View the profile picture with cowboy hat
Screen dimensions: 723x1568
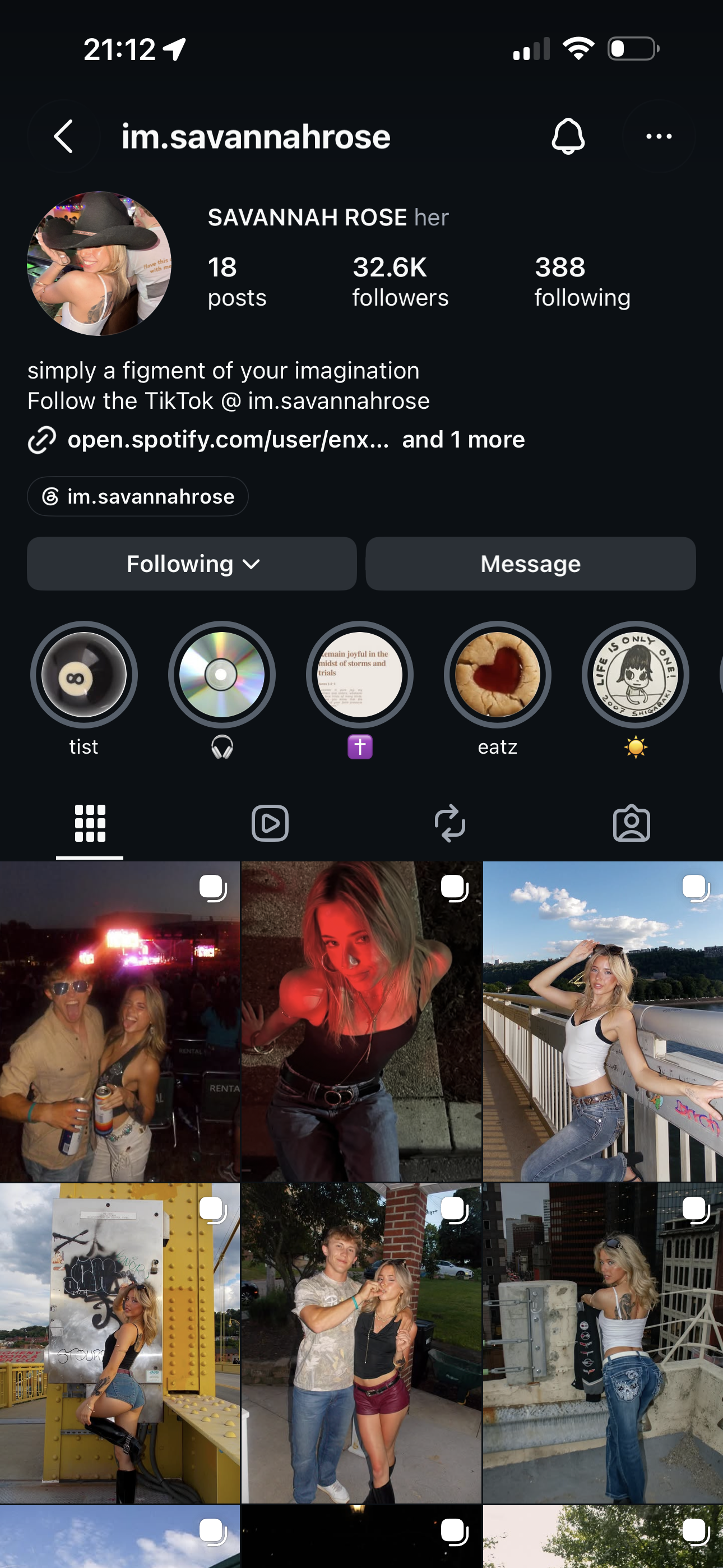tap(99, 264)
